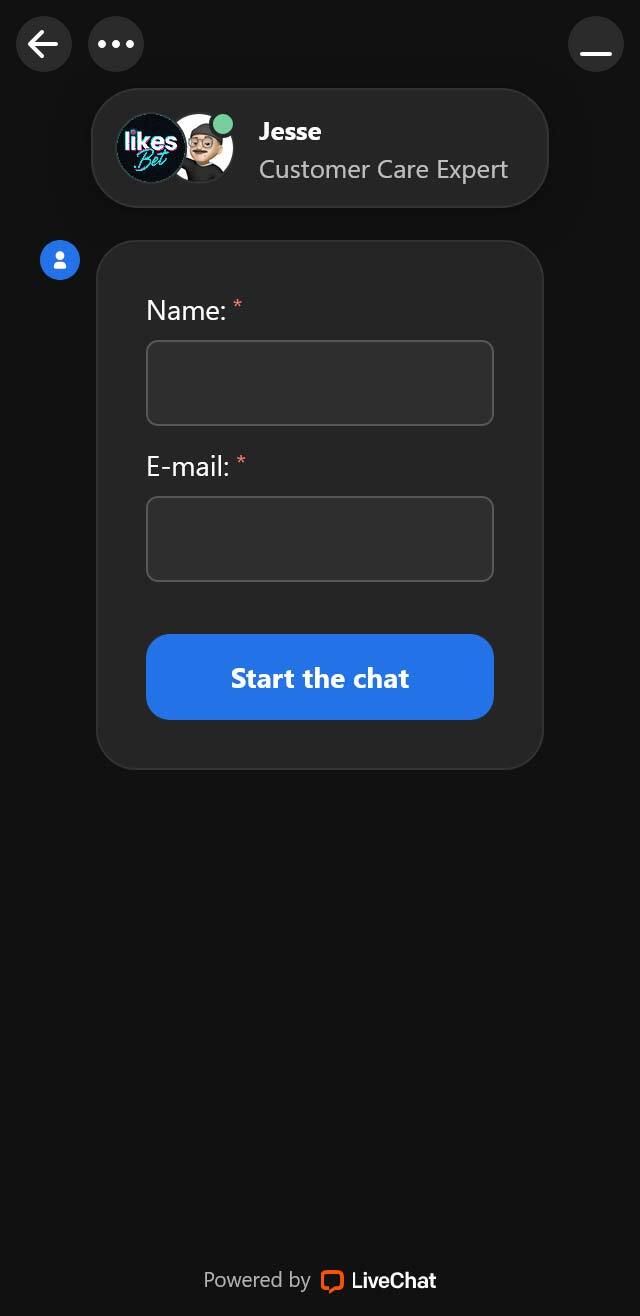Open the three-dot options menu
This screenshot has width=640, height=1316.
point(116,44)
